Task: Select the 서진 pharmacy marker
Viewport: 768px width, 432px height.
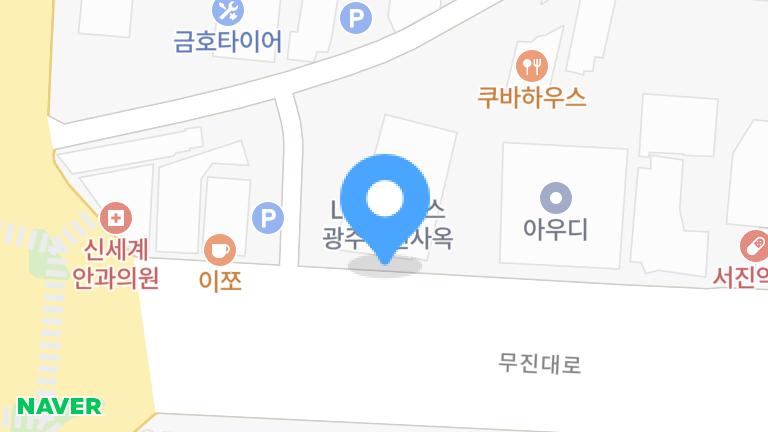Action: [x=754, y=245]
